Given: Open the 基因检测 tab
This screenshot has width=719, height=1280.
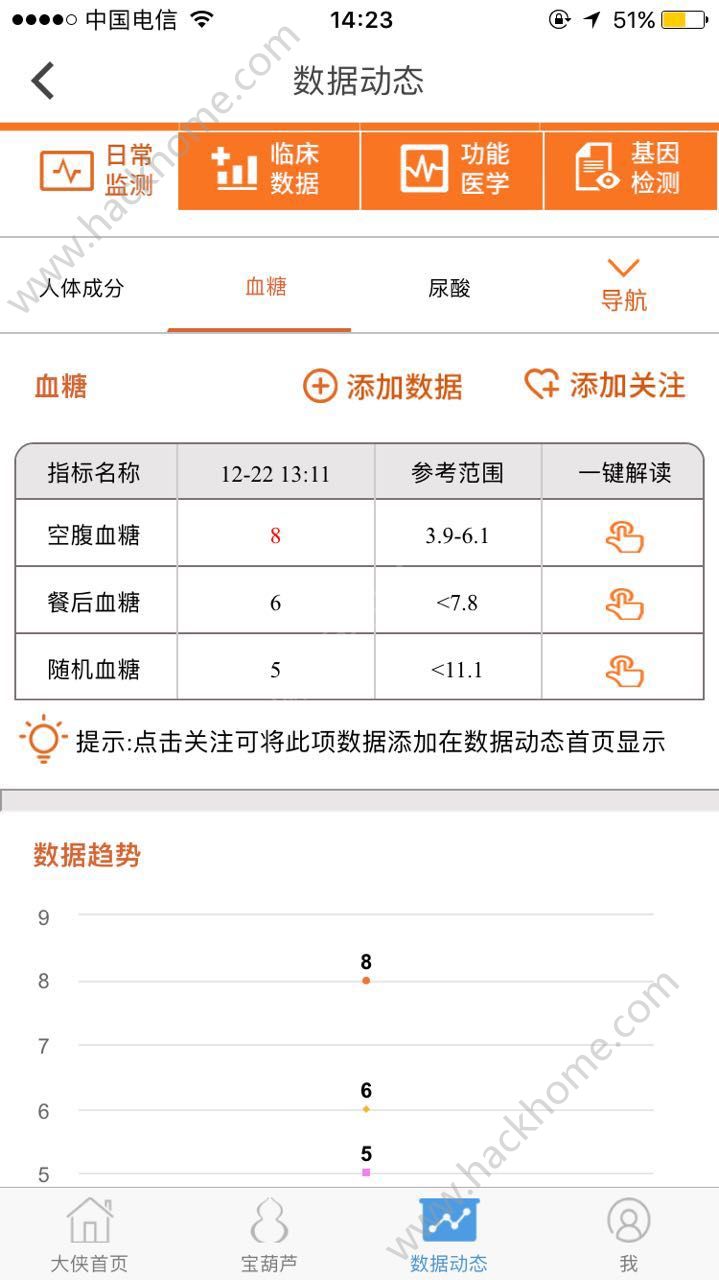Looking at the screenshot, I should click(x=631, y=169).
